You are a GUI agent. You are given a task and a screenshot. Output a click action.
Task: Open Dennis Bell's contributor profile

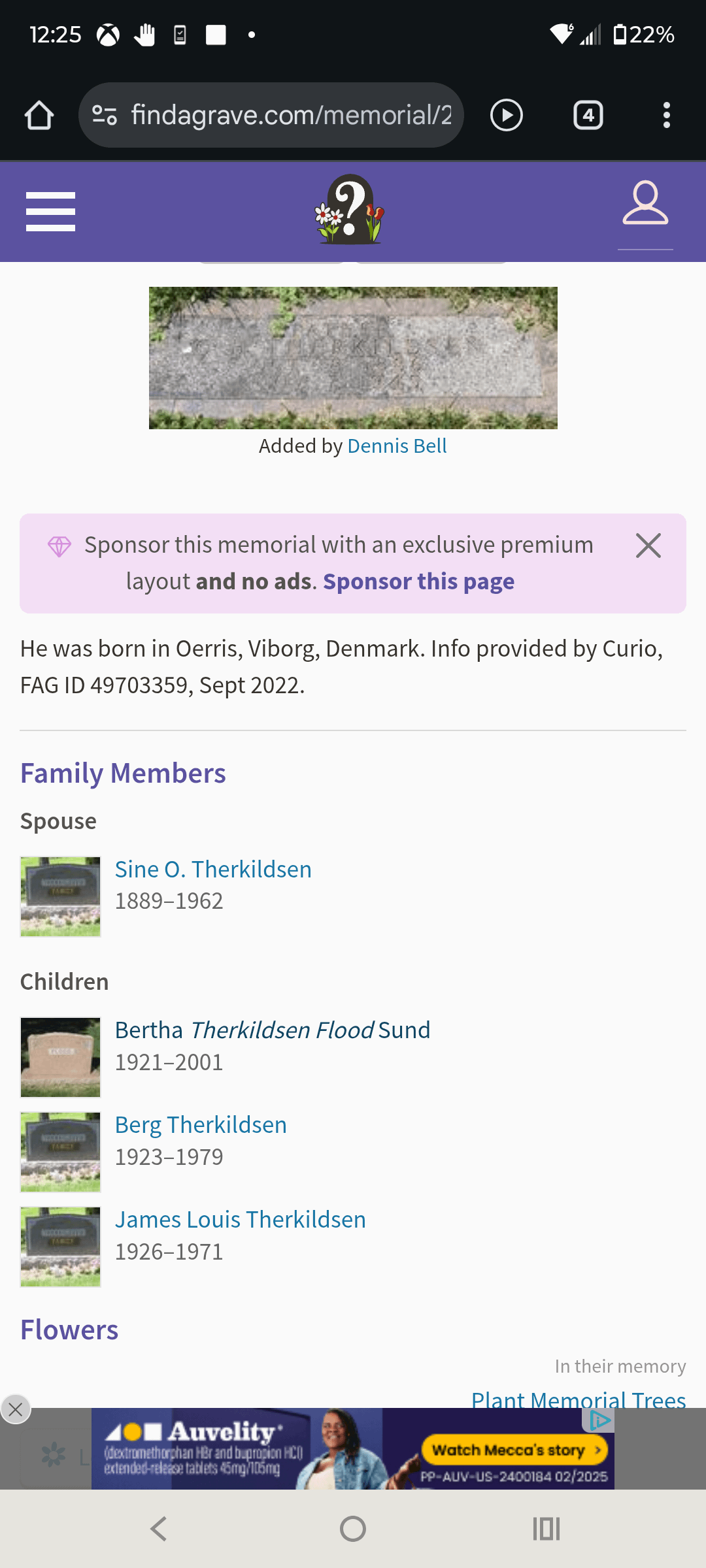(397, 446)
